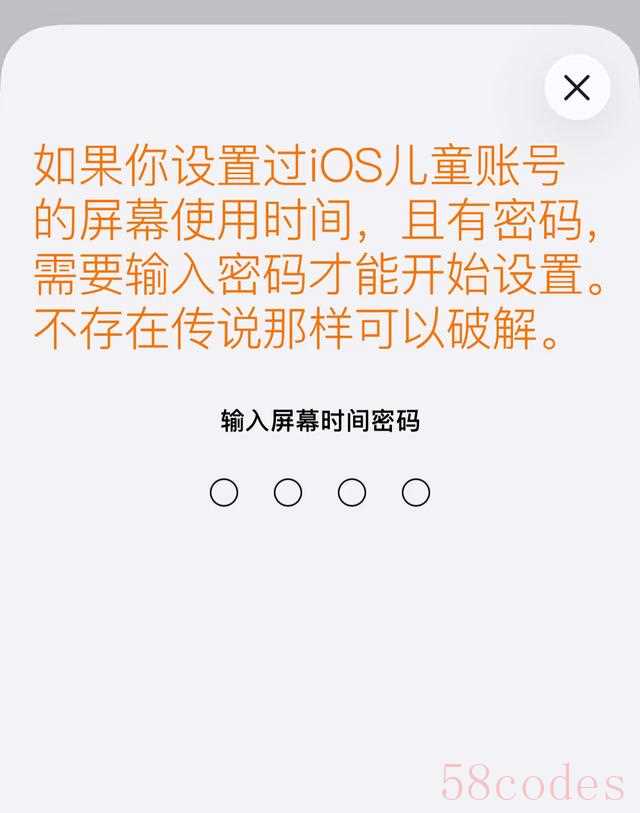
Task: Tap the 输入屏幕时间密码 passcode field
Action: point(319,492)
